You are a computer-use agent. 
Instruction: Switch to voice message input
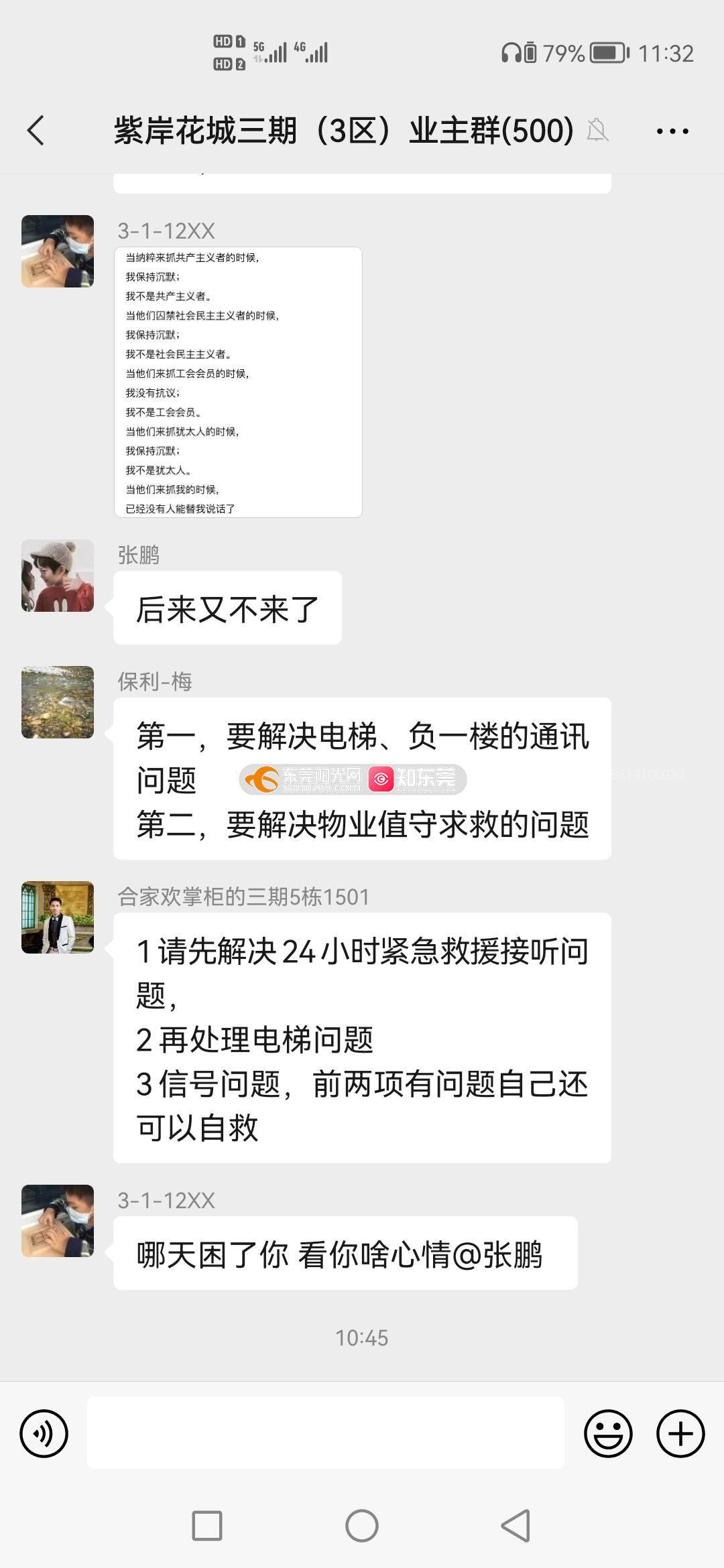point(44,1433)
